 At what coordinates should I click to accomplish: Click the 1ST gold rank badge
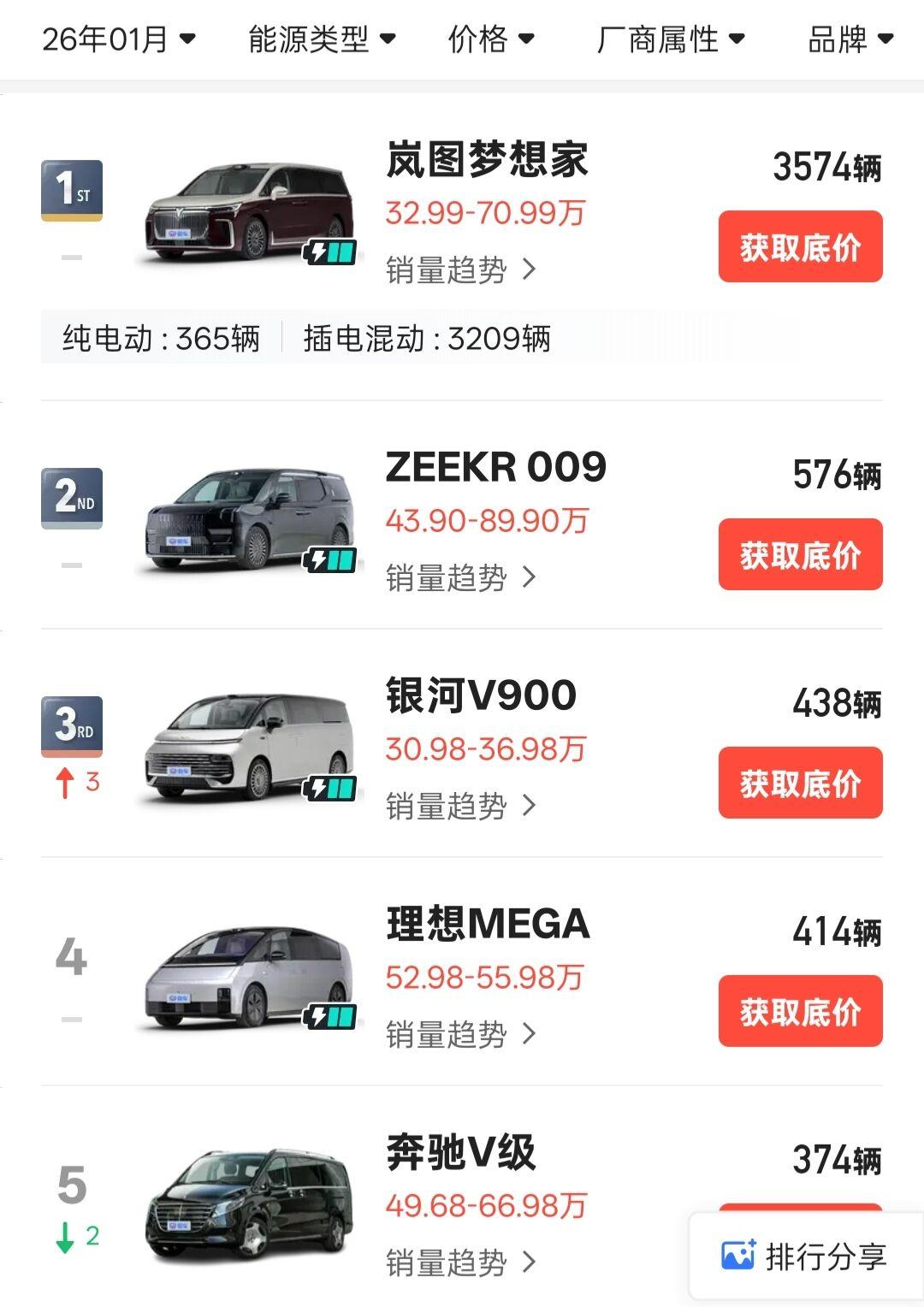[x=71, y=190]
